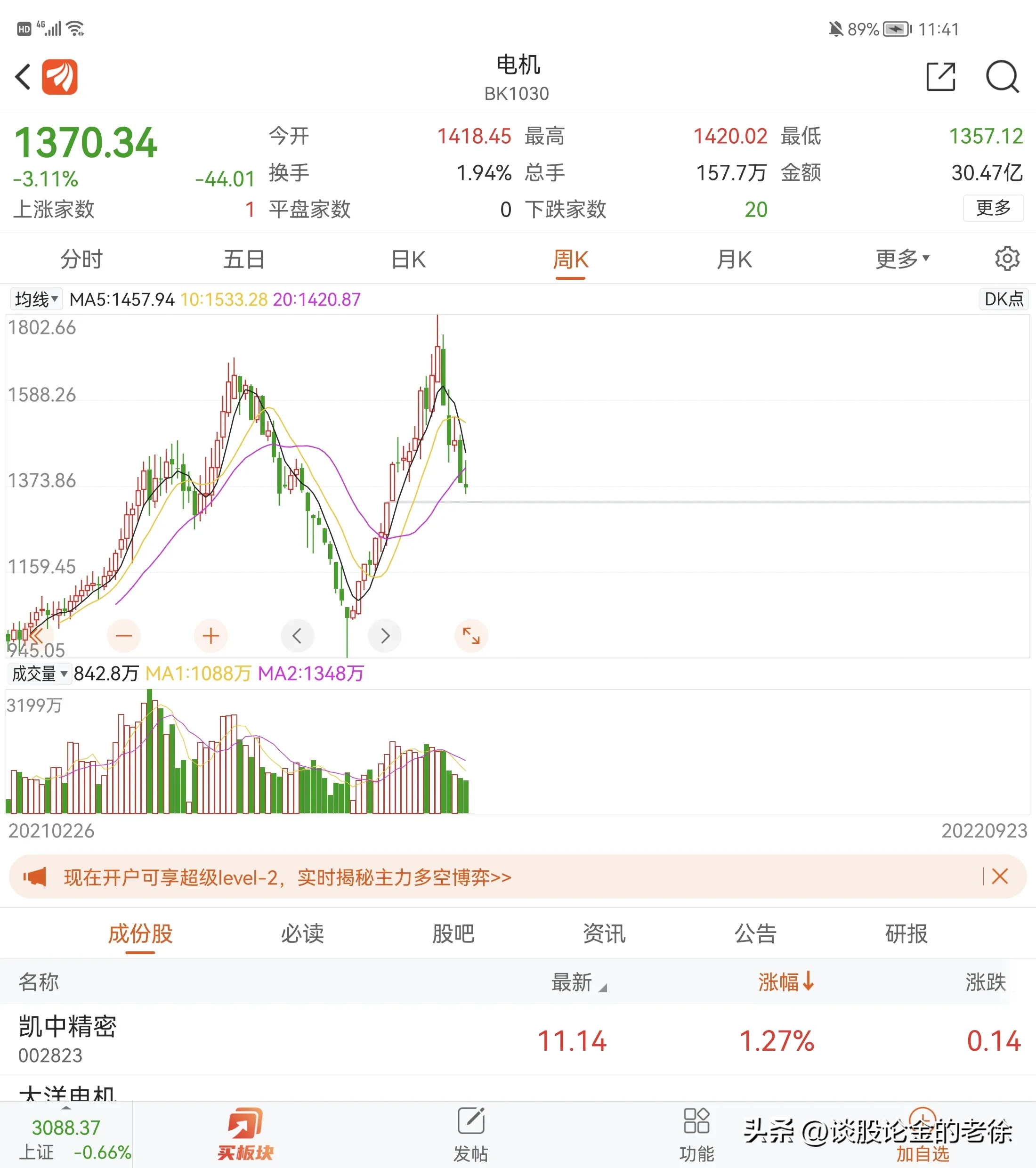Select the 月K chart tab
The width and height of the screenshot is (1036, 1168).
[x=734, y=260]
